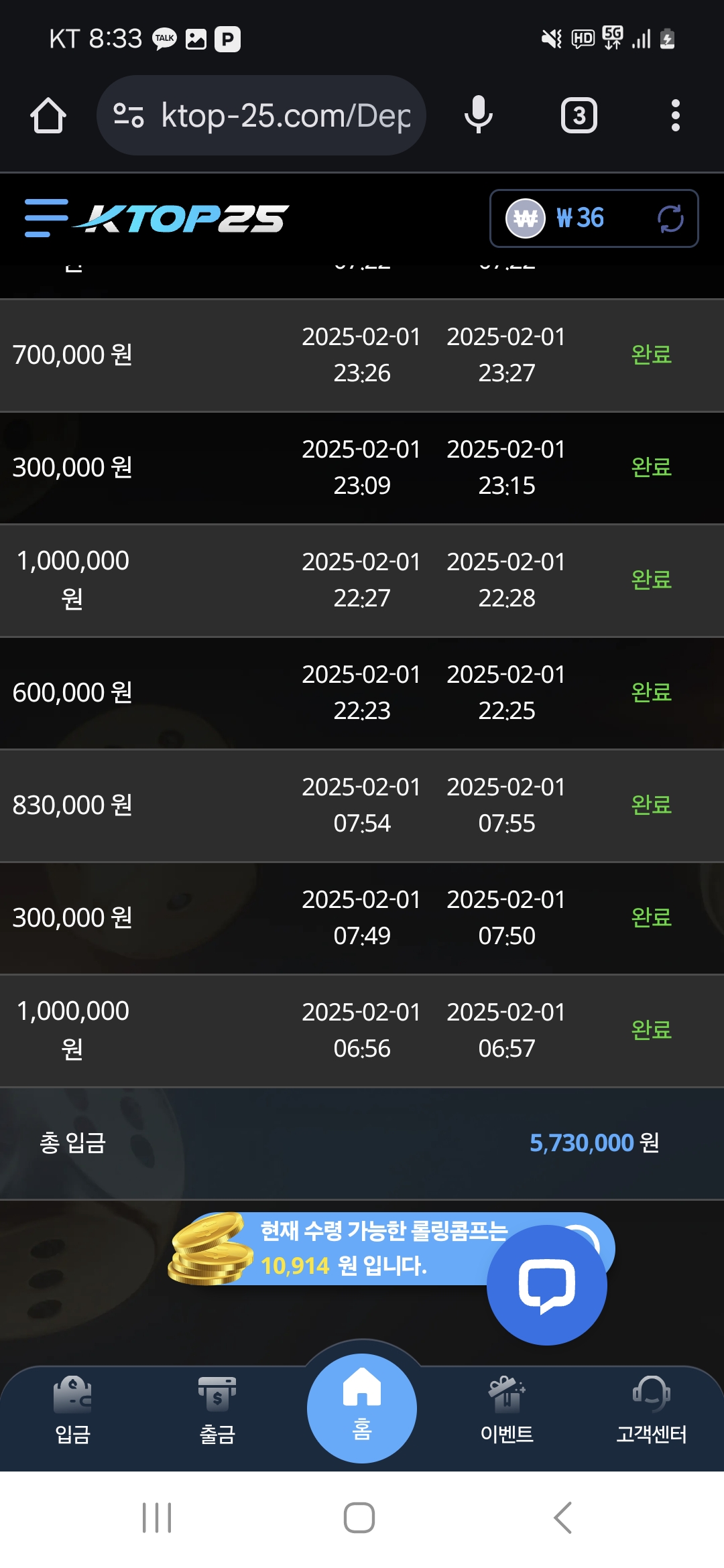
Task: Open the tab switcher showing 3 tabs
Action: tap(579, 116)
